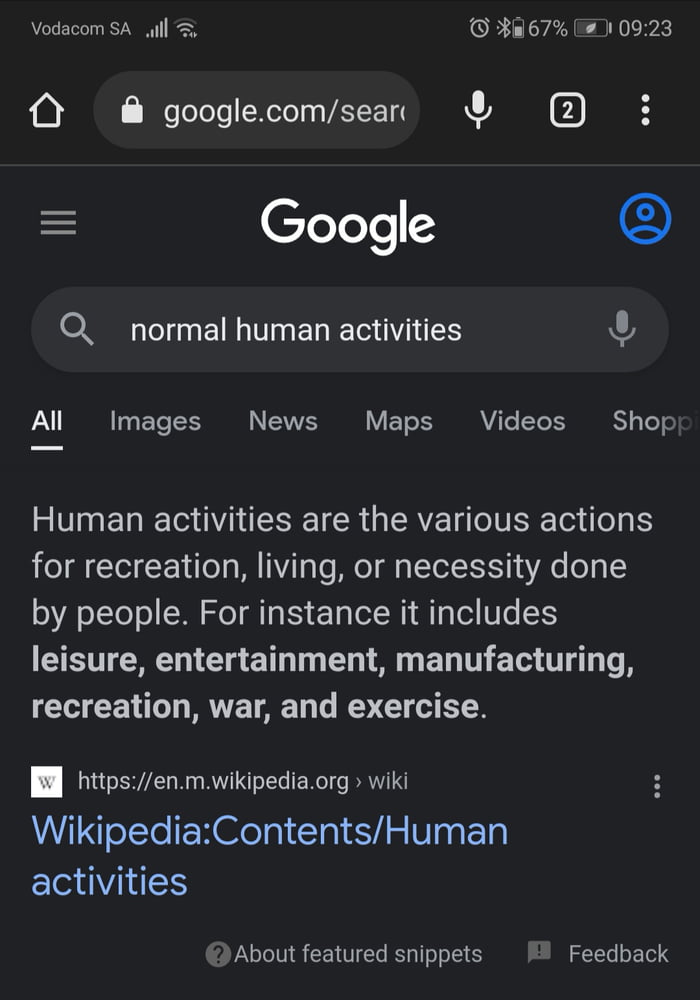The image size is (700, 1000).
Task: Open the browser overflow menu
Action: (x=646, y=110)
